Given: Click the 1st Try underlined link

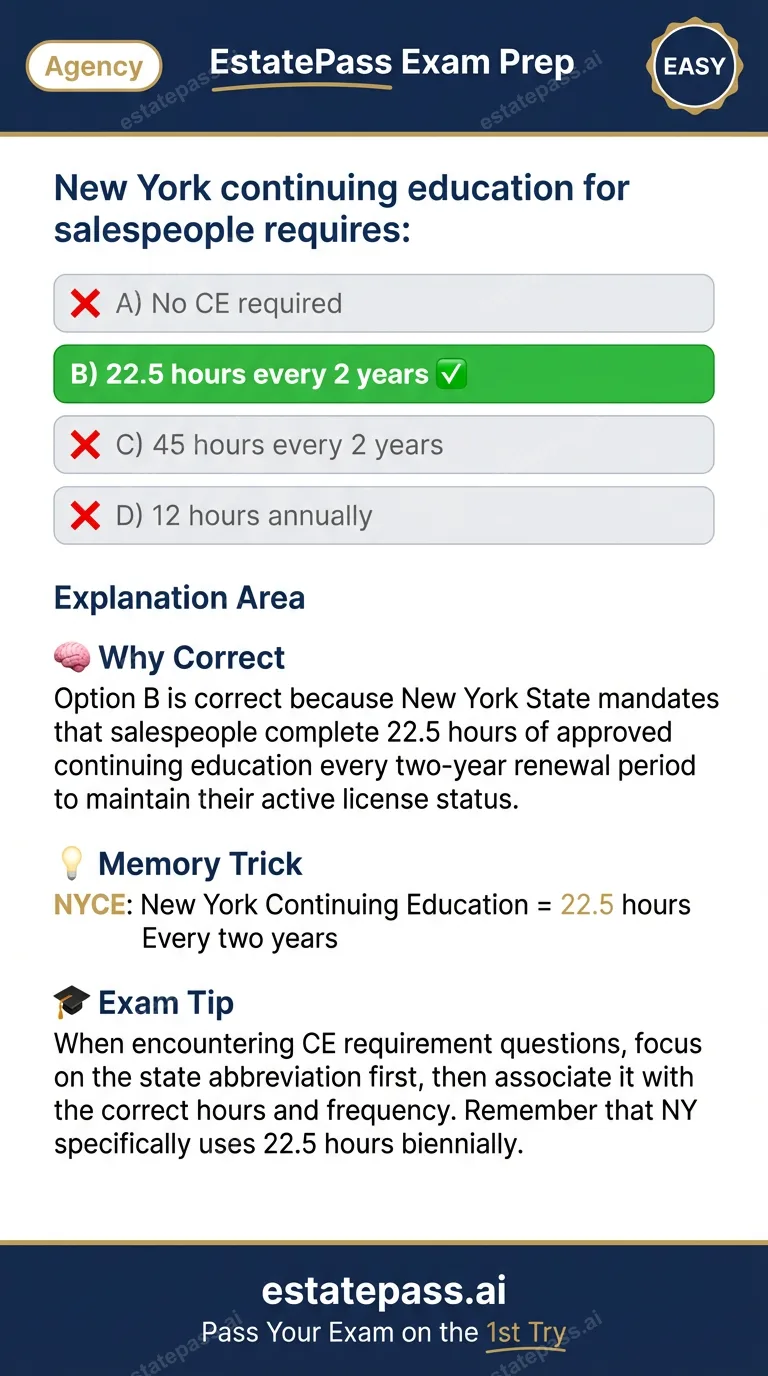Looking at the screenshot, I should coord(526,1332).
